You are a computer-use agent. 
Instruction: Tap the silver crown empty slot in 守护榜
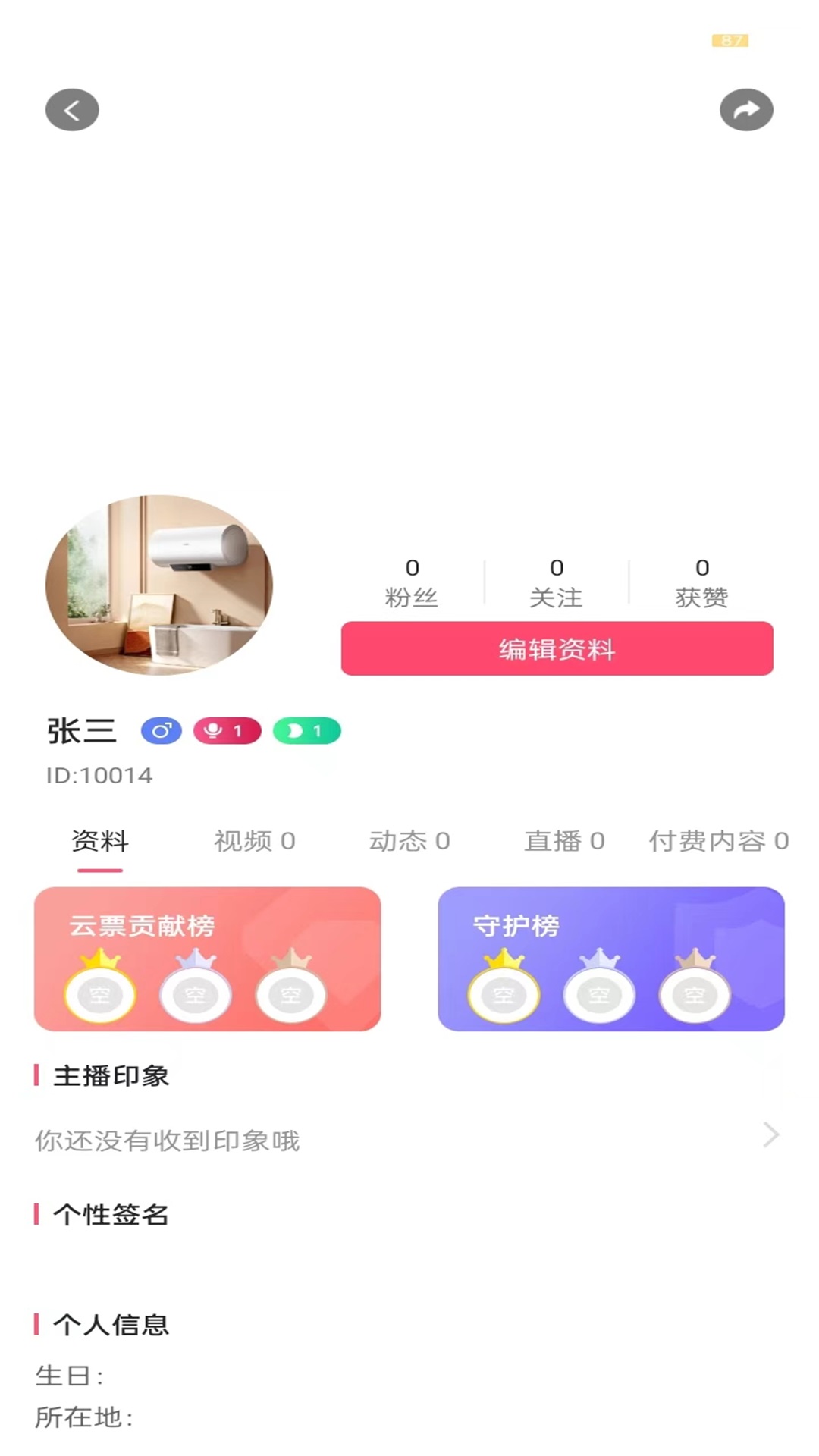[x=599, y=993]
